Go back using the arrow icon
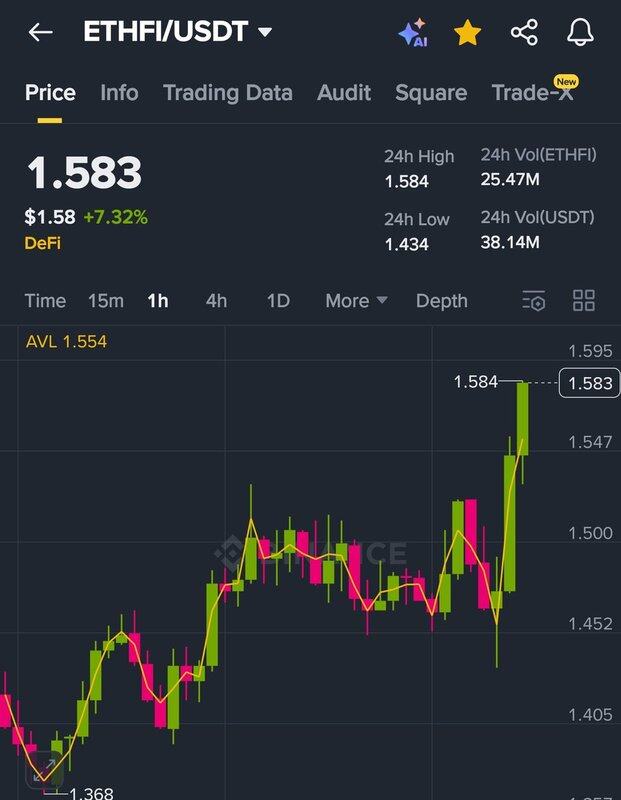 pyautogui.click(x=40, y=32)
